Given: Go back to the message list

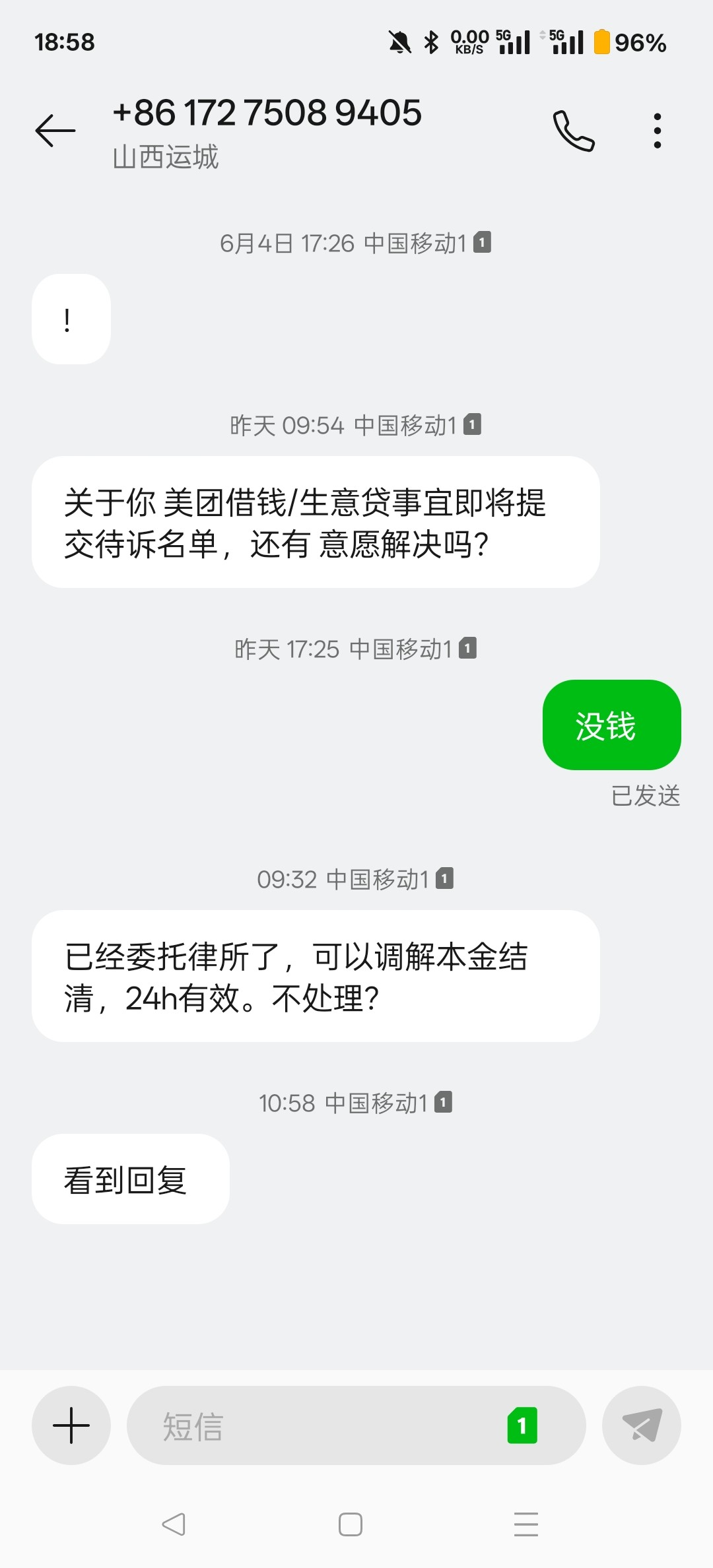Looking at the screenshot, I should point(55,130).
